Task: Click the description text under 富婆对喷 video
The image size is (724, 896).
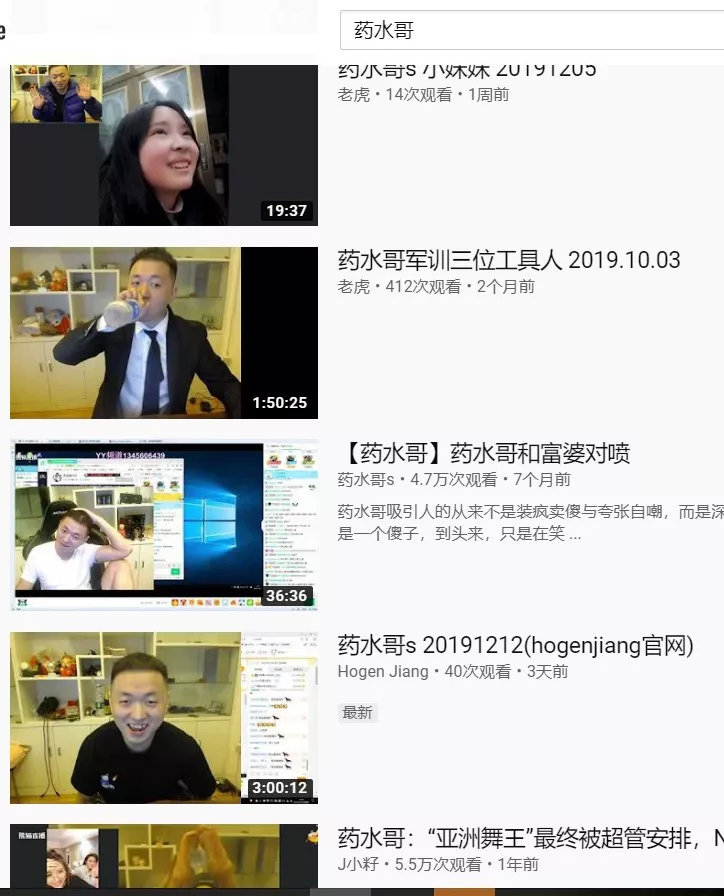Action: 500,520
